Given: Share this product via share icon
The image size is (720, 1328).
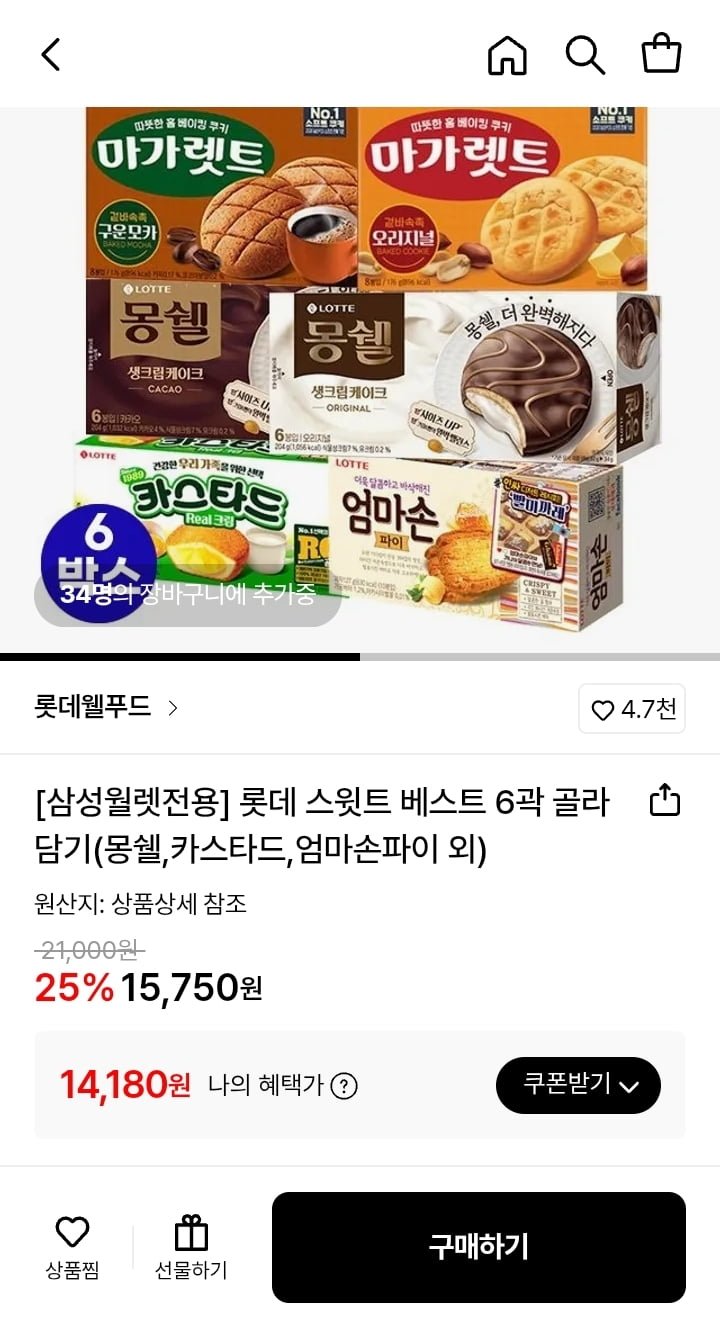Looking at the screenshot, I should 665,800.
